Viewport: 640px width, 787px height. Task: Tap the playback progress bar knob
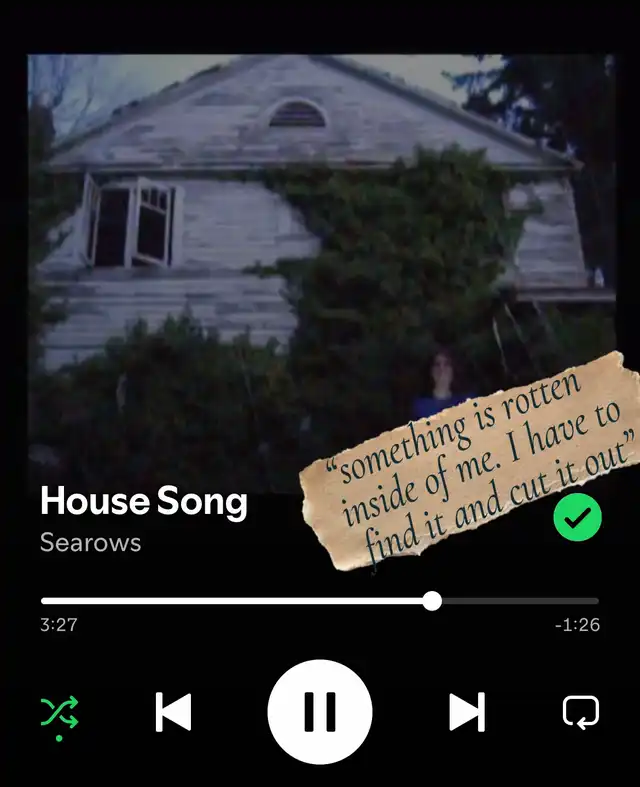(432, 601)
